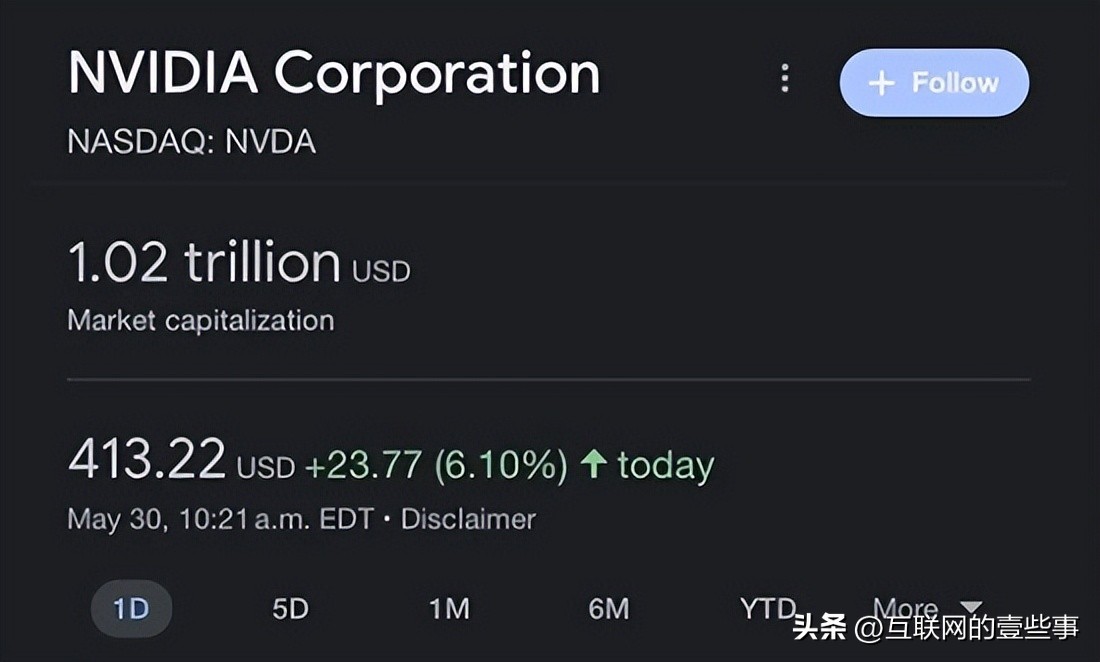The height and width of the screenshot is (662, 1100).
Task: Open the Disclaimer link
Action: 468,519
